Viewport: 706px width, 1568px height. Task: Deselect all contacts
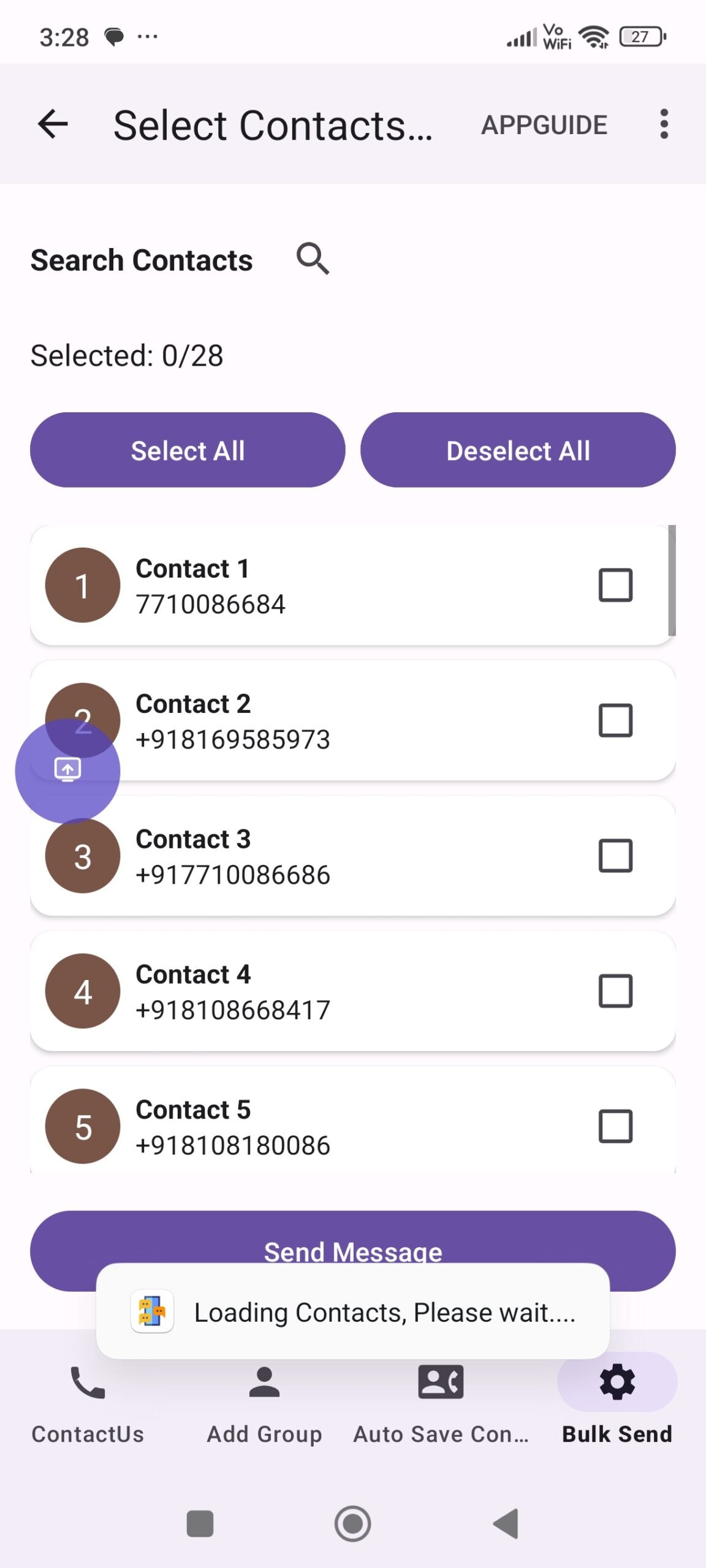(518, 450)
